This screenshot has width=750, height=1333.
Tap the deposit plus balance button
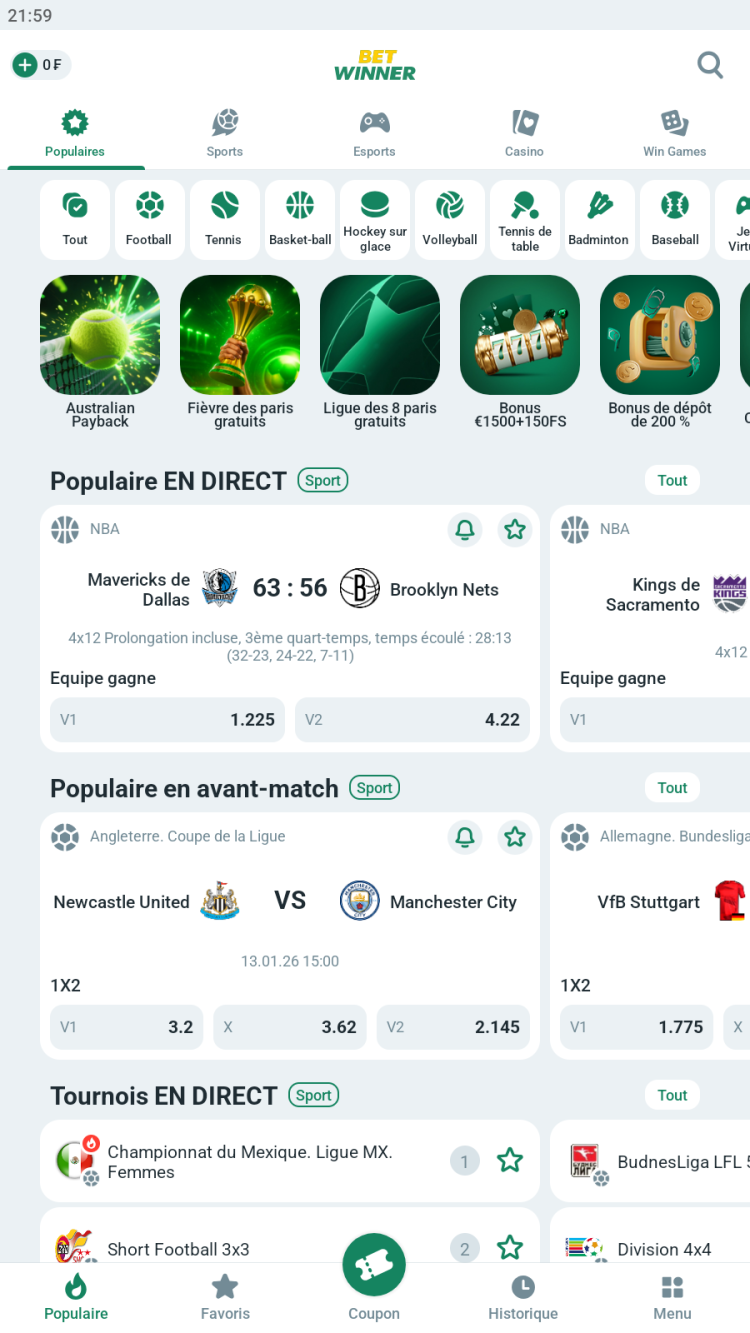pos(40,65)
